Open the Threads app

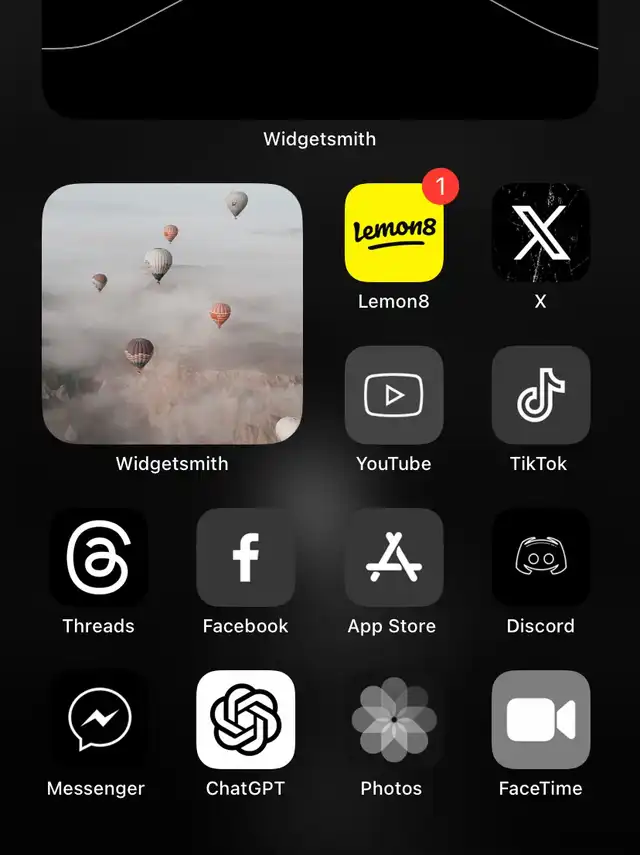coord(98,557)
